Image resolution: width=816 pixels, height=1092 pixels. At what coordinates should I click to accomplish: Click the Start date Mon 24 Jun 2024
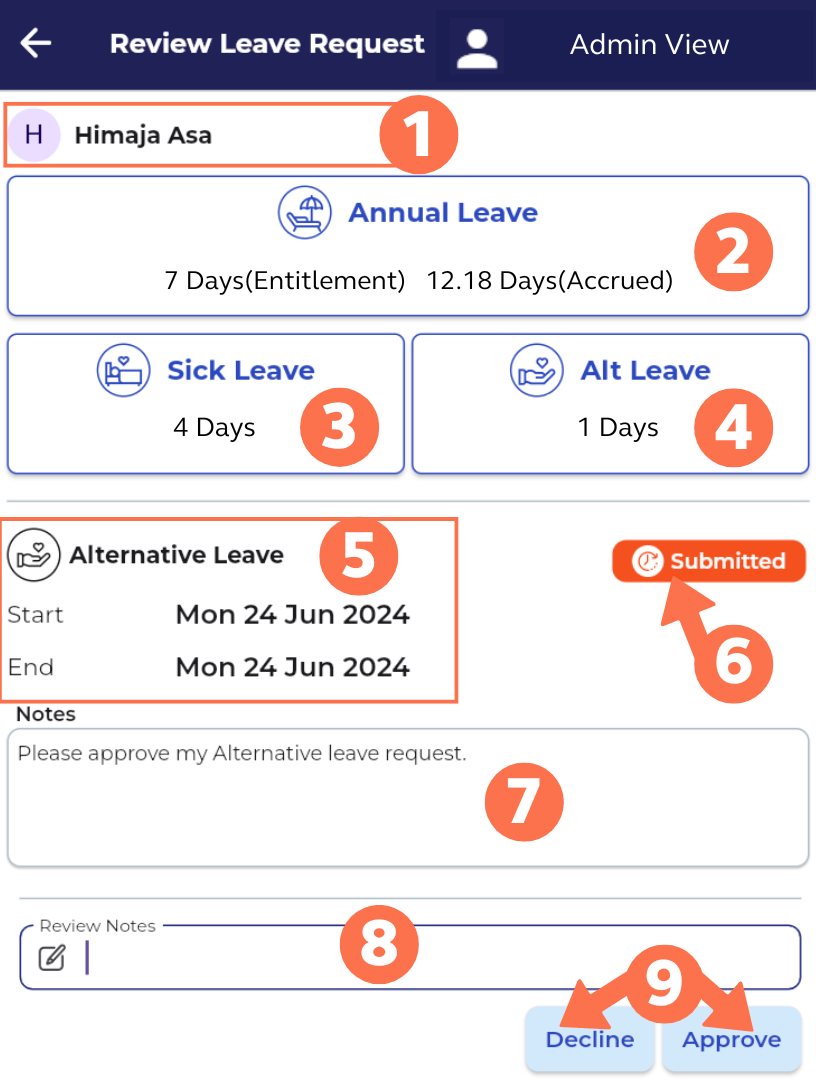tap(293, 614)
